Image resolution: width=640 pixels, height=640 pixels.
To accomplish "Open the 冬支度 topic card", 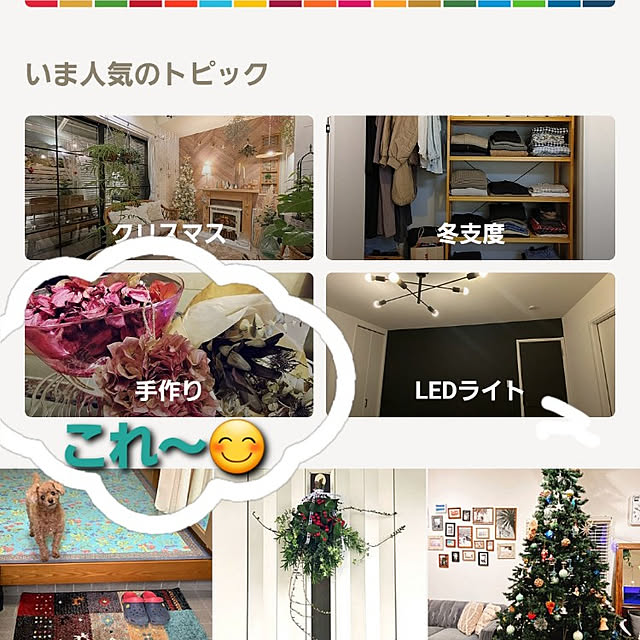I will pyautogui.click(x=470, y=187).
